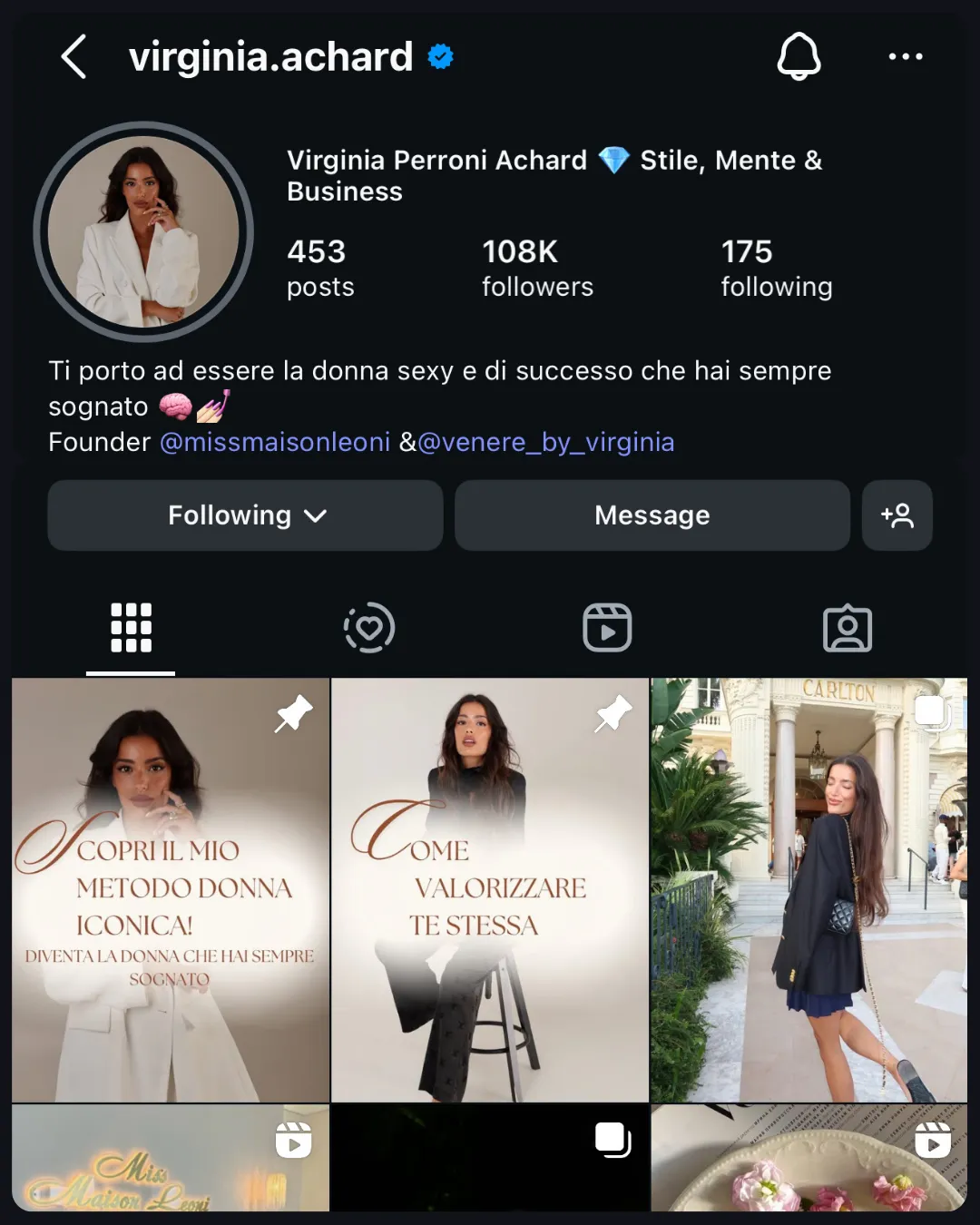Viewport: 980px width, 1225px height.
Task: Open the notifications bell for virginia.achard
Action: point(799,56)
